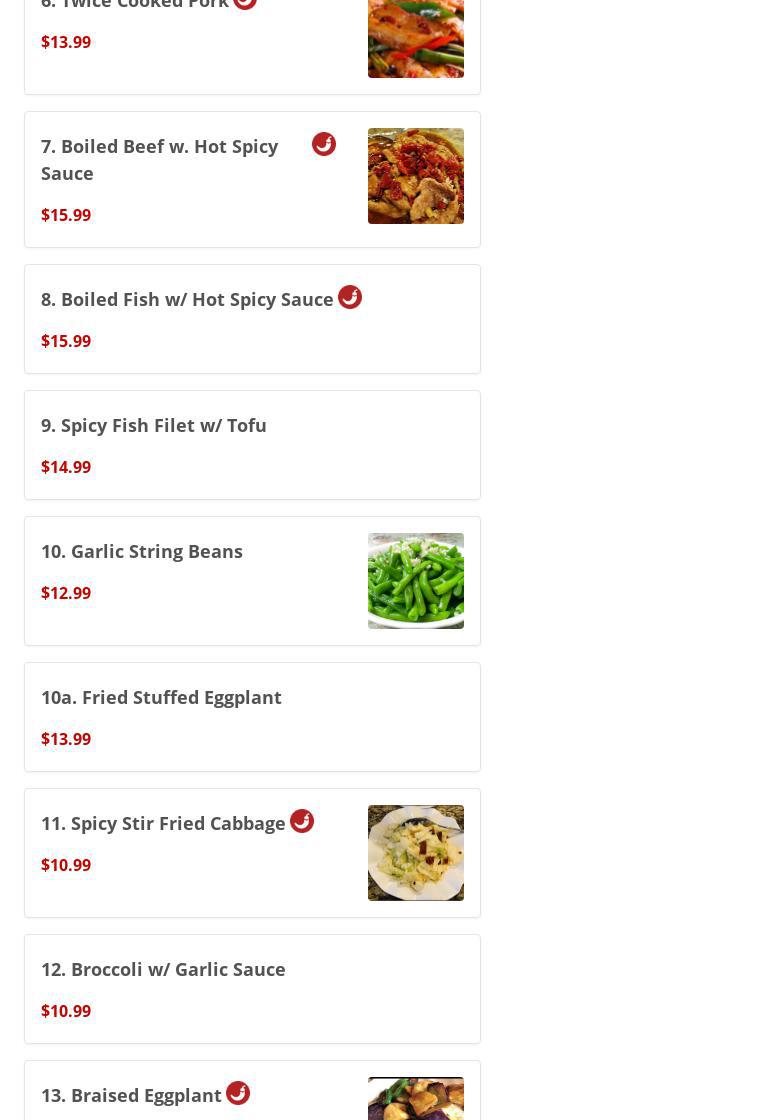Open Braised Eggplant menu item
This screenshot has height=1120, width=770.
pyautogui.click(x=131, y=1096)
